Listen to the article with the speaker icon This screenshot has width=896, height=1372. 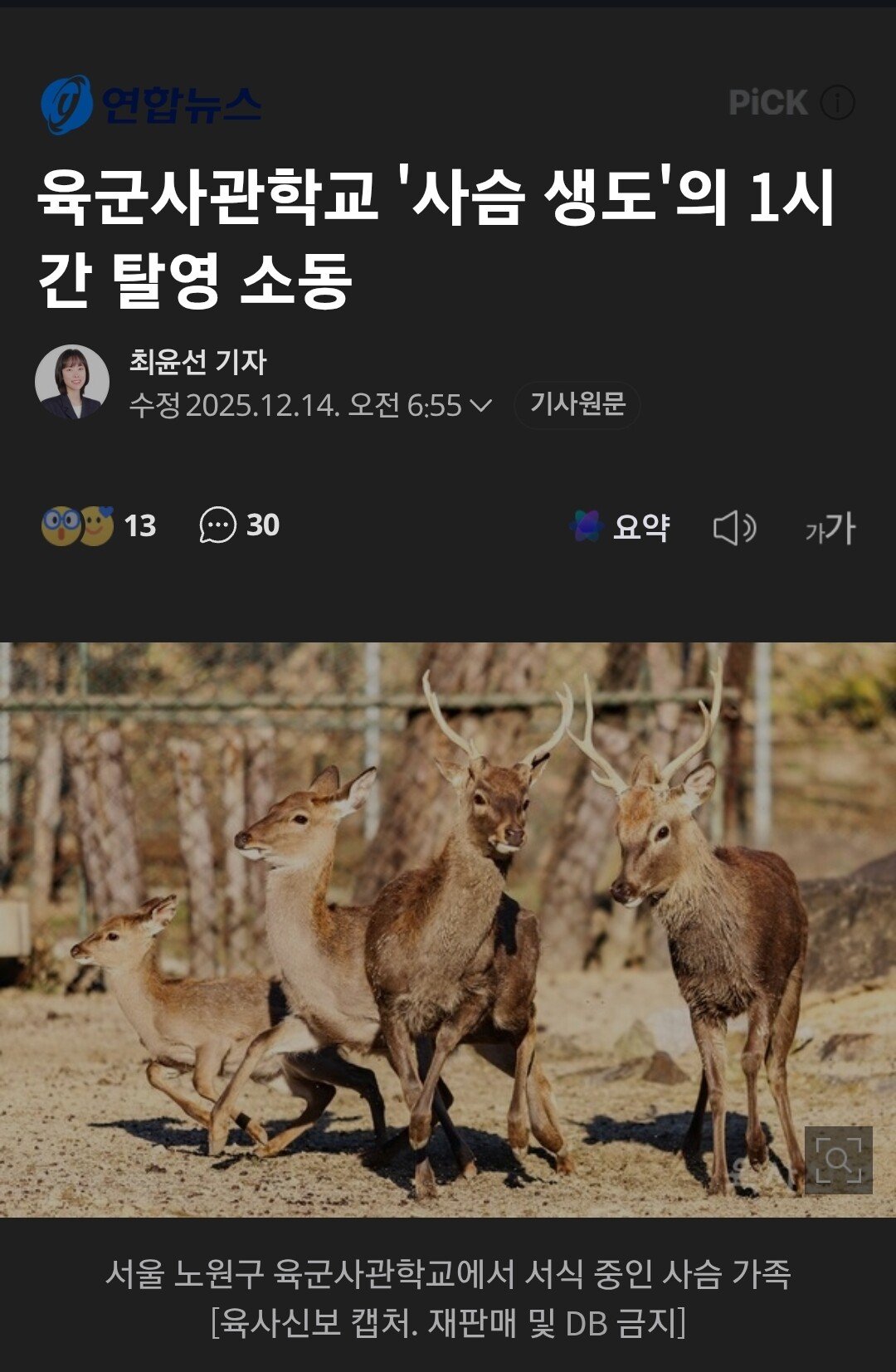(x=734, y=528)
